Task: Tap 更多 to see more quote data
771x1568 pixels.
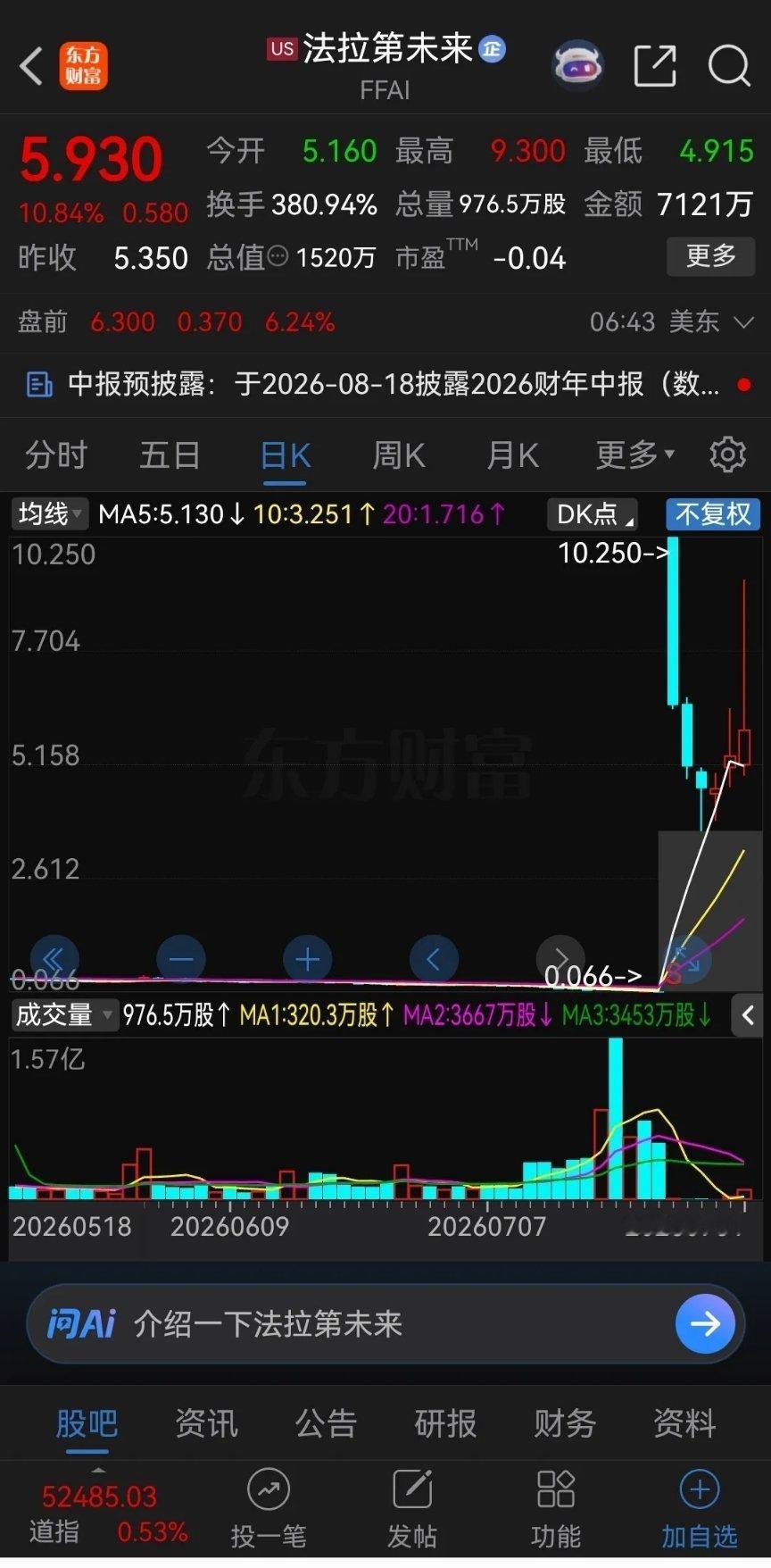Action: tap(711, 257)
